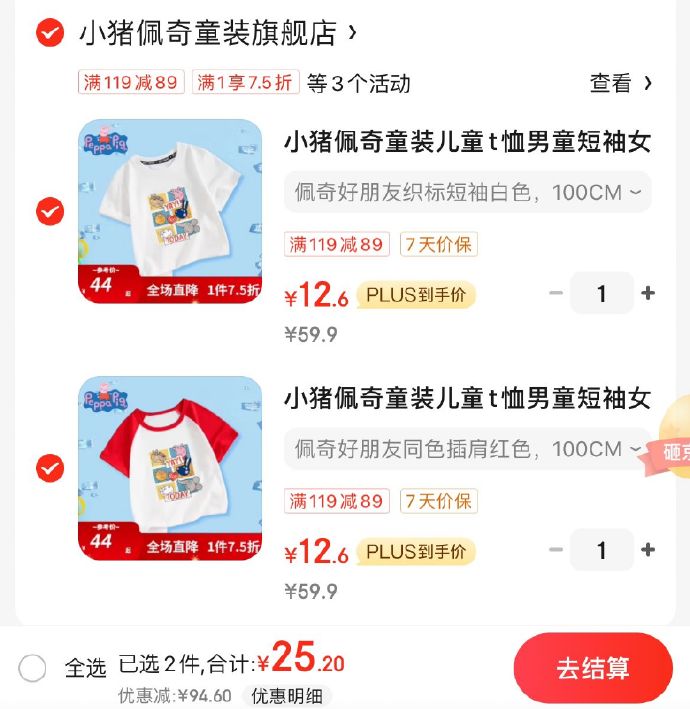This screenshot has width=690, height=709.
Task: Open the 小猪佩奇童装旗舰店 store page
Action: 208,34
